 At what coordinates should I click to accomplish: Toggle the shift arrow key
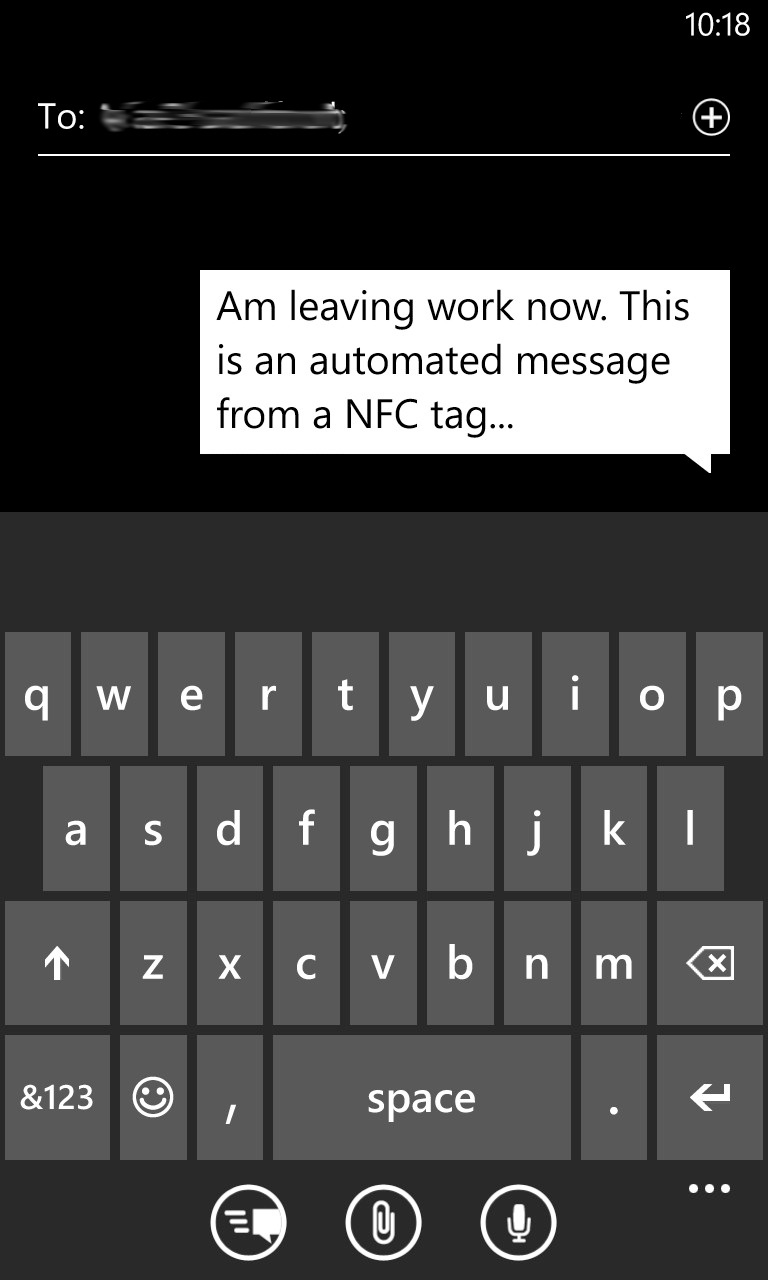click(x=57, y=963)
